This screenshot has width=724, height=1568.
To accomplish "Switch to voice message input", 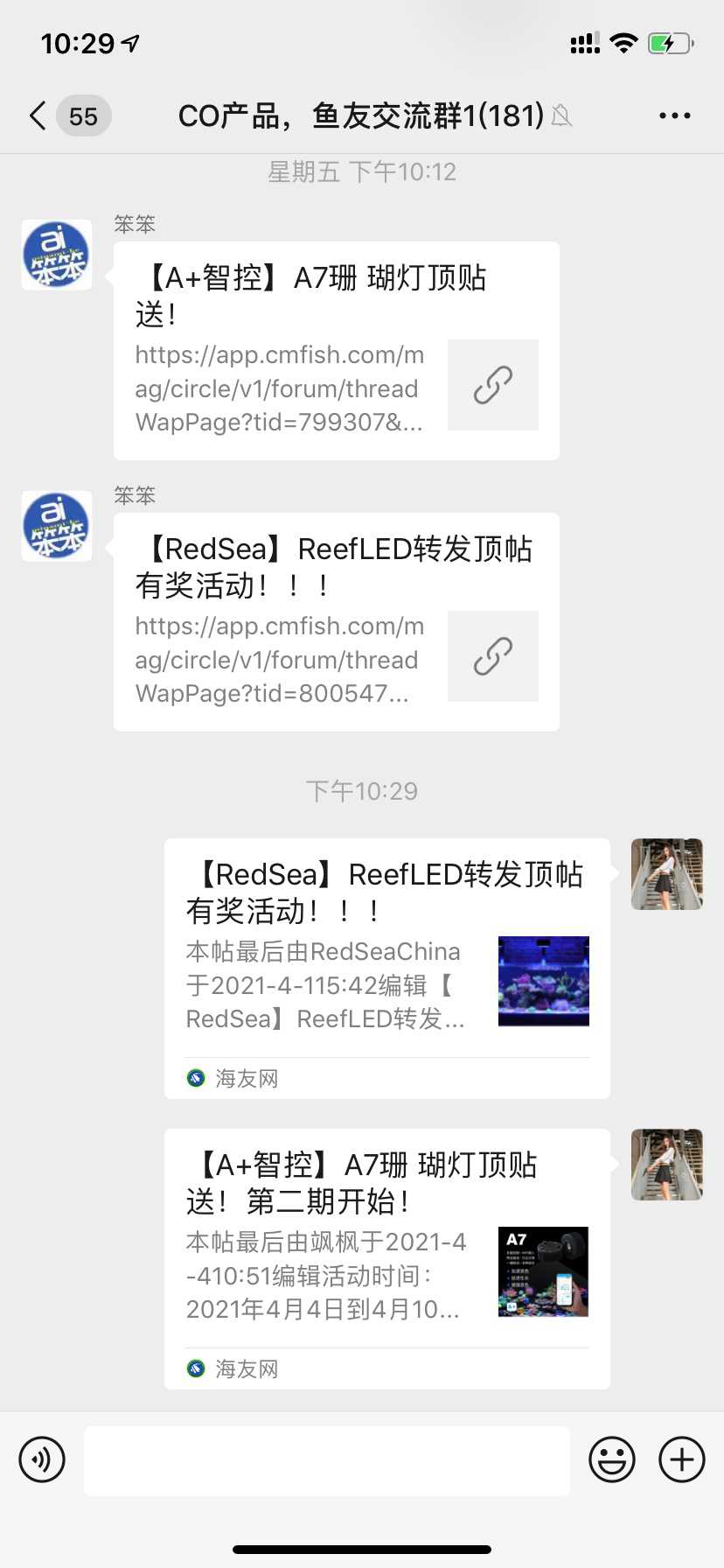I will coord(42,1459).
